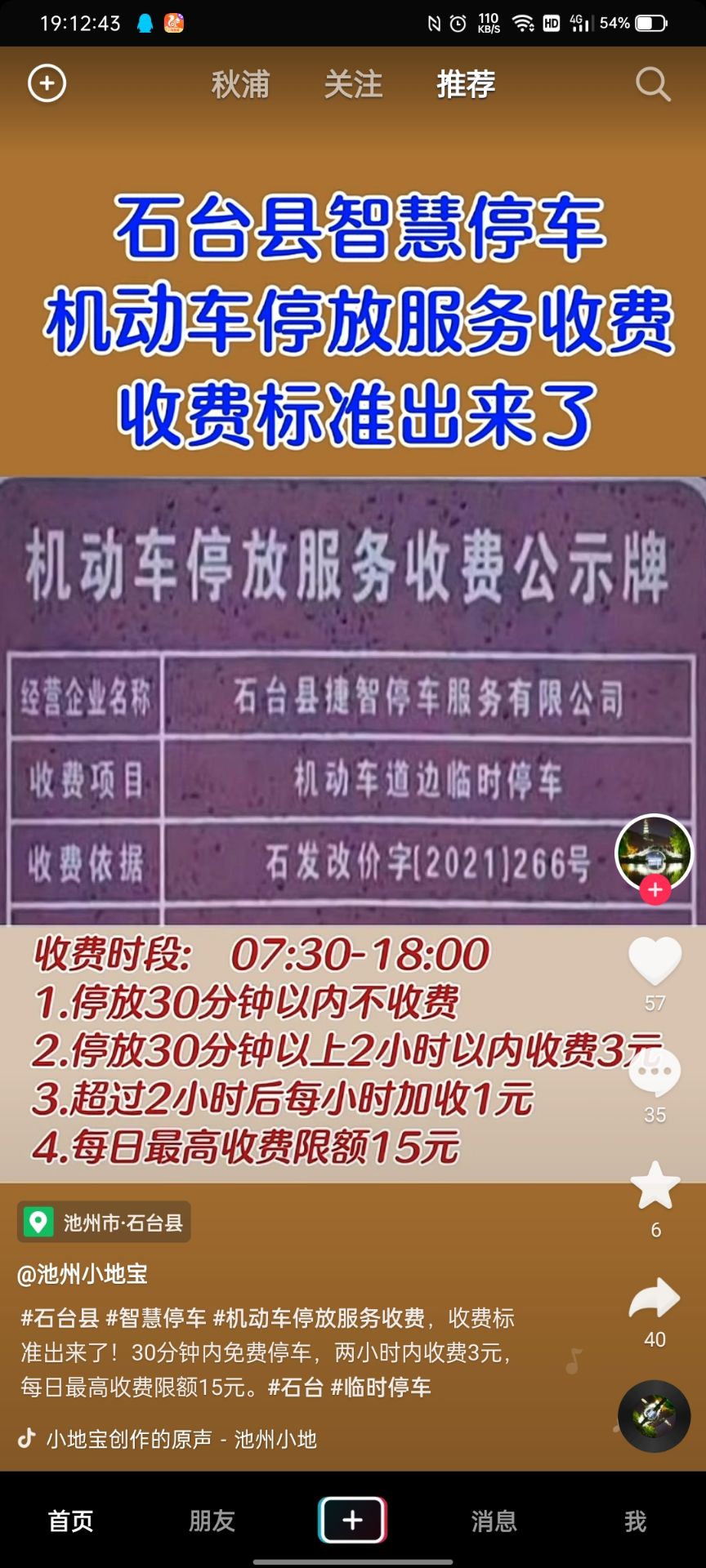Create a new post with plus button

pos(352,1520)
